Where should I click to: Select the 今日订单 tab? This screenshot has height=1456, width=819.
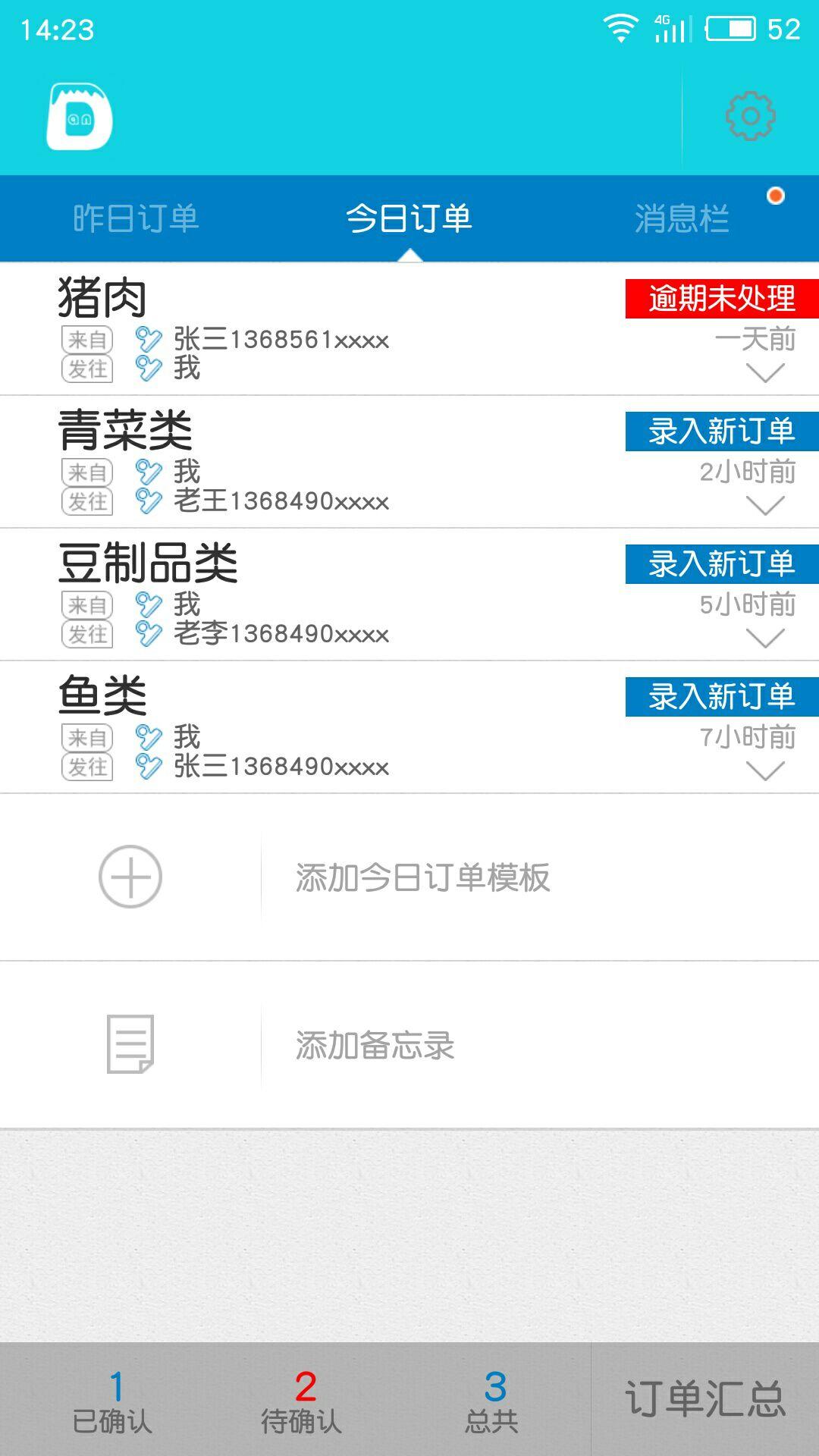[x=409, y=218]
